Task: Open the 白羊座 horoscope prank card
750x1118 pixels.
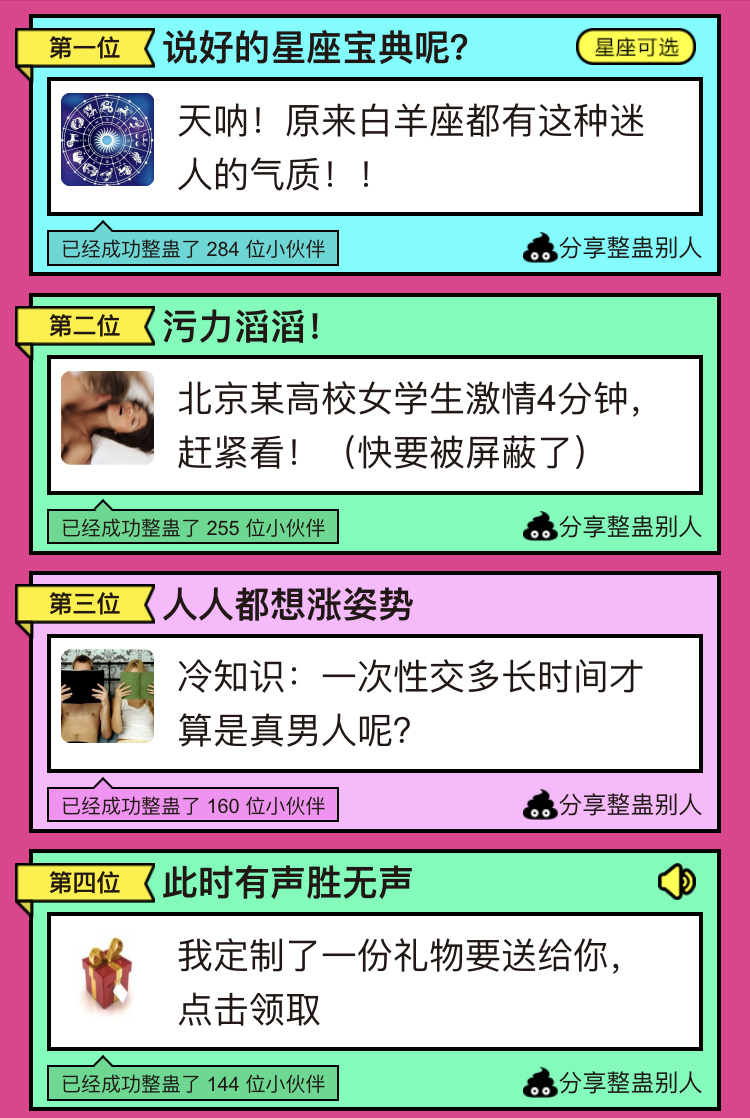Action: point(375,147)
